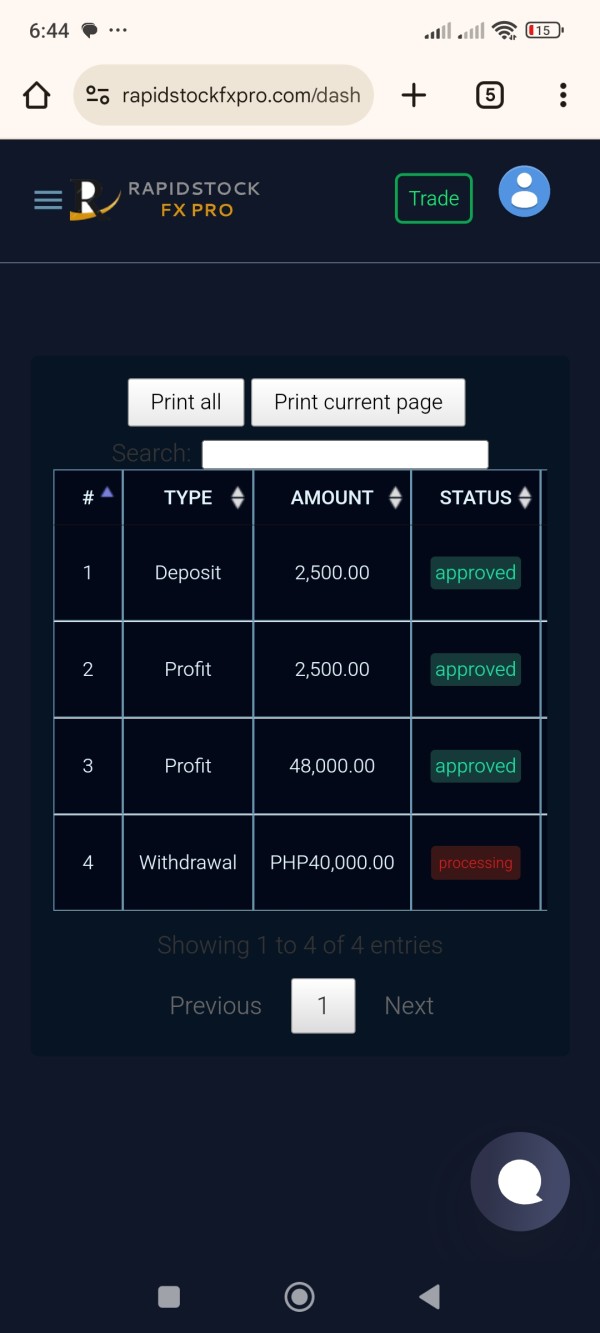The width and height of the screenshot is (600, 1333).
Task: Tap the system back button
Action: click(x=429, y=1297)
